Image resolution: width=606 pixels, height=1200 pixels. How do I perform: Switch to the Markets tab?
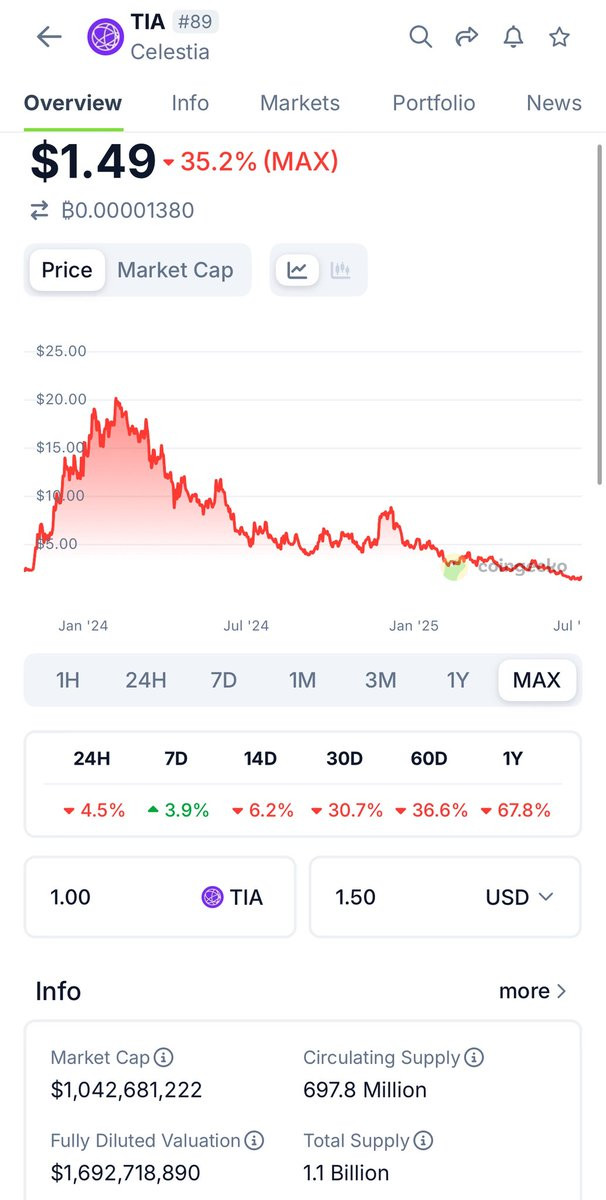click(x=300, y=103)
